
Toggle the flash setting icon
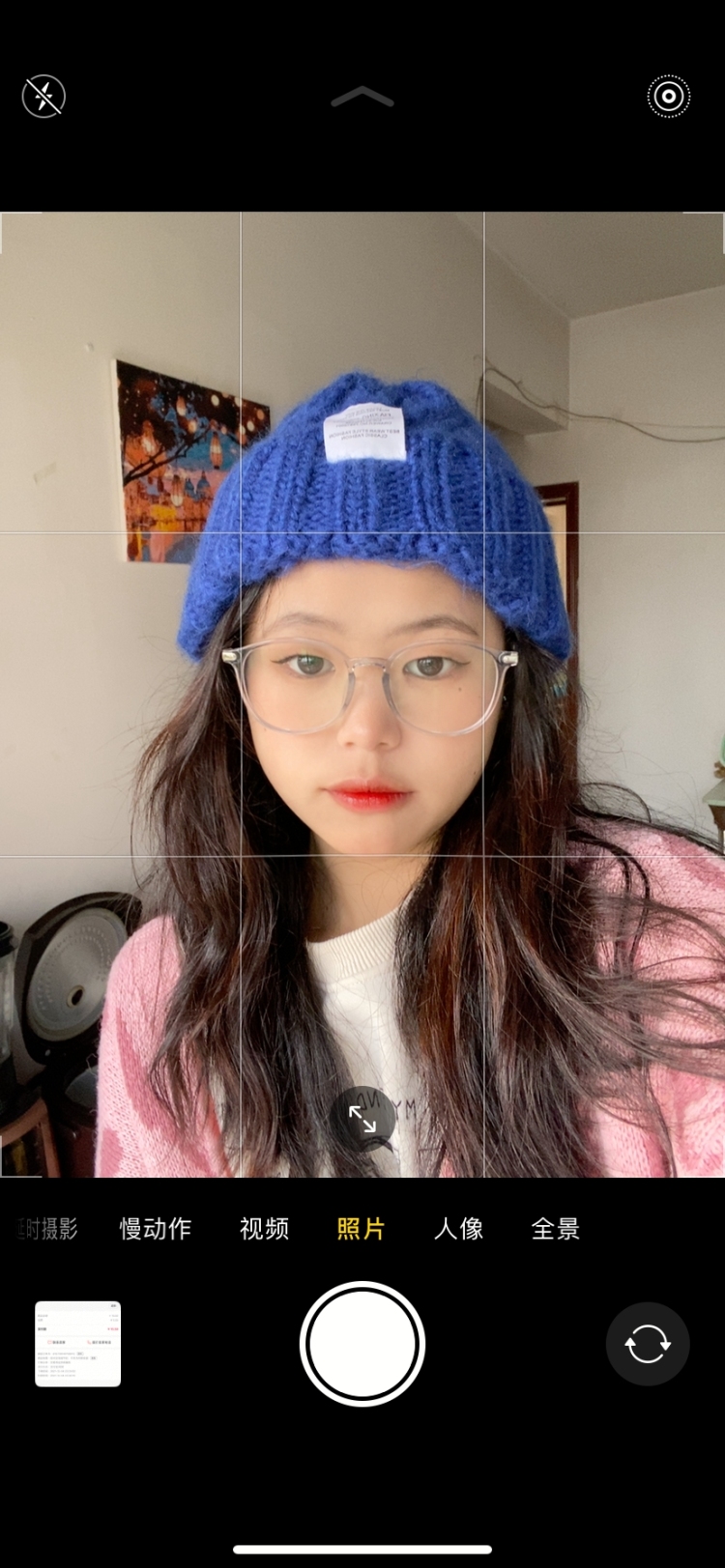coord(43,97)
